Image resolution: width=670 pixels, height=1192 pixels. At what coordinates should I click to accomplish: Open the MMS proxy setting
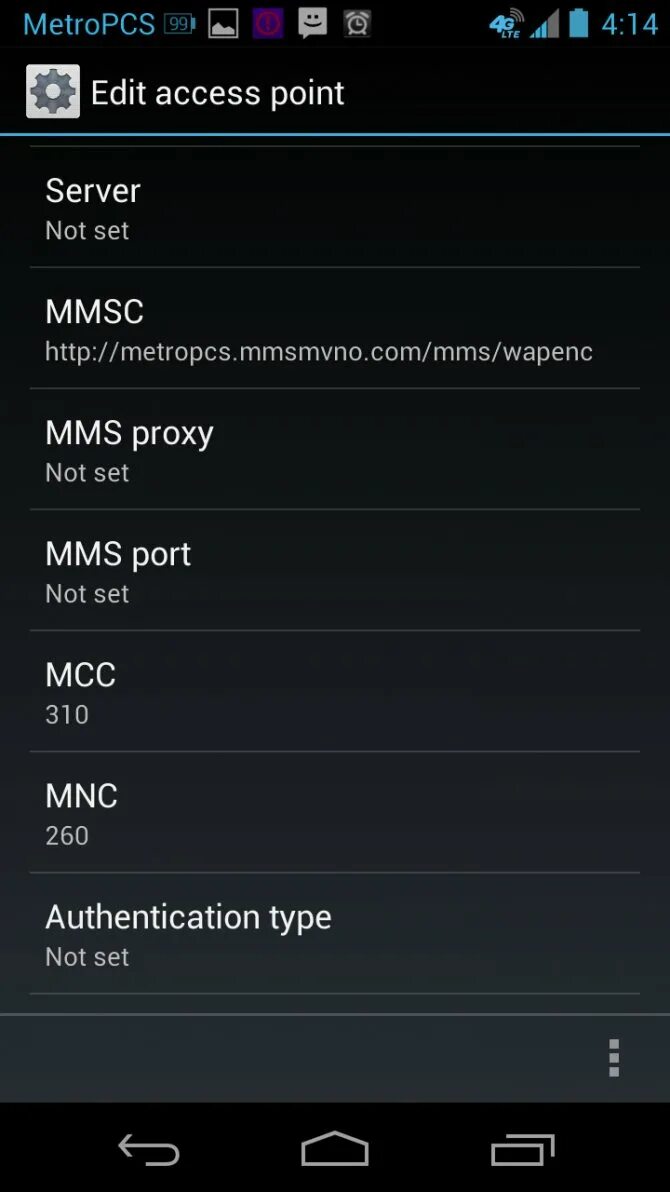point(334,451)
